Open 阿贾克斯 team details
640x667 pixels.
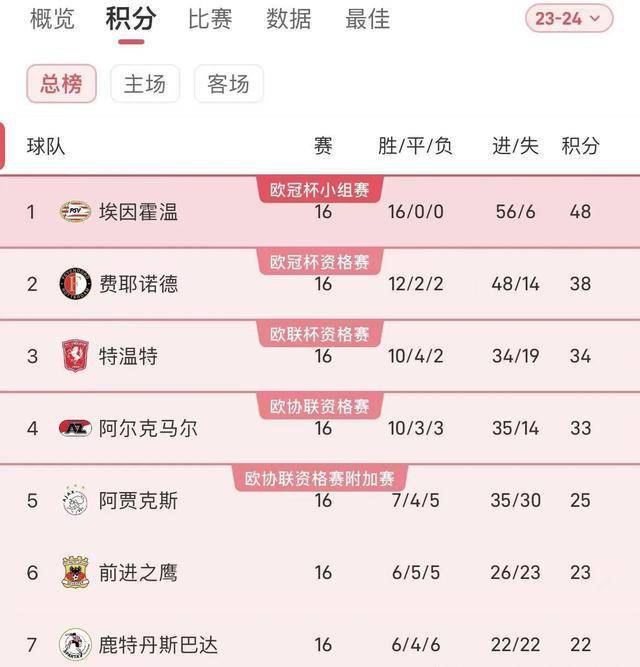pos(138,500)
